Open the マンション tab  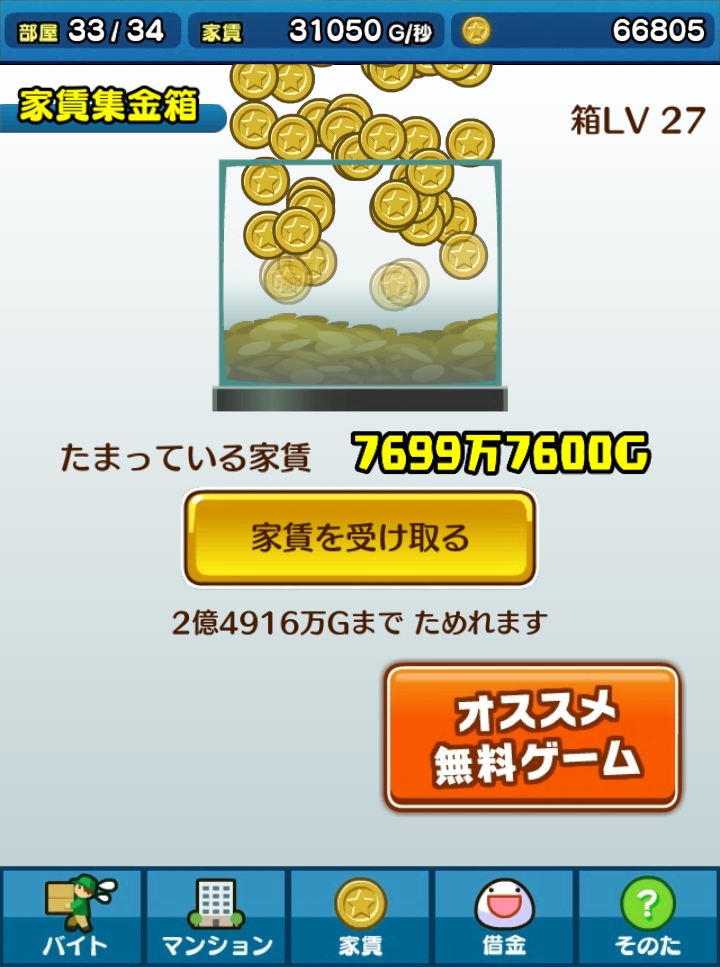coord(216,917)
